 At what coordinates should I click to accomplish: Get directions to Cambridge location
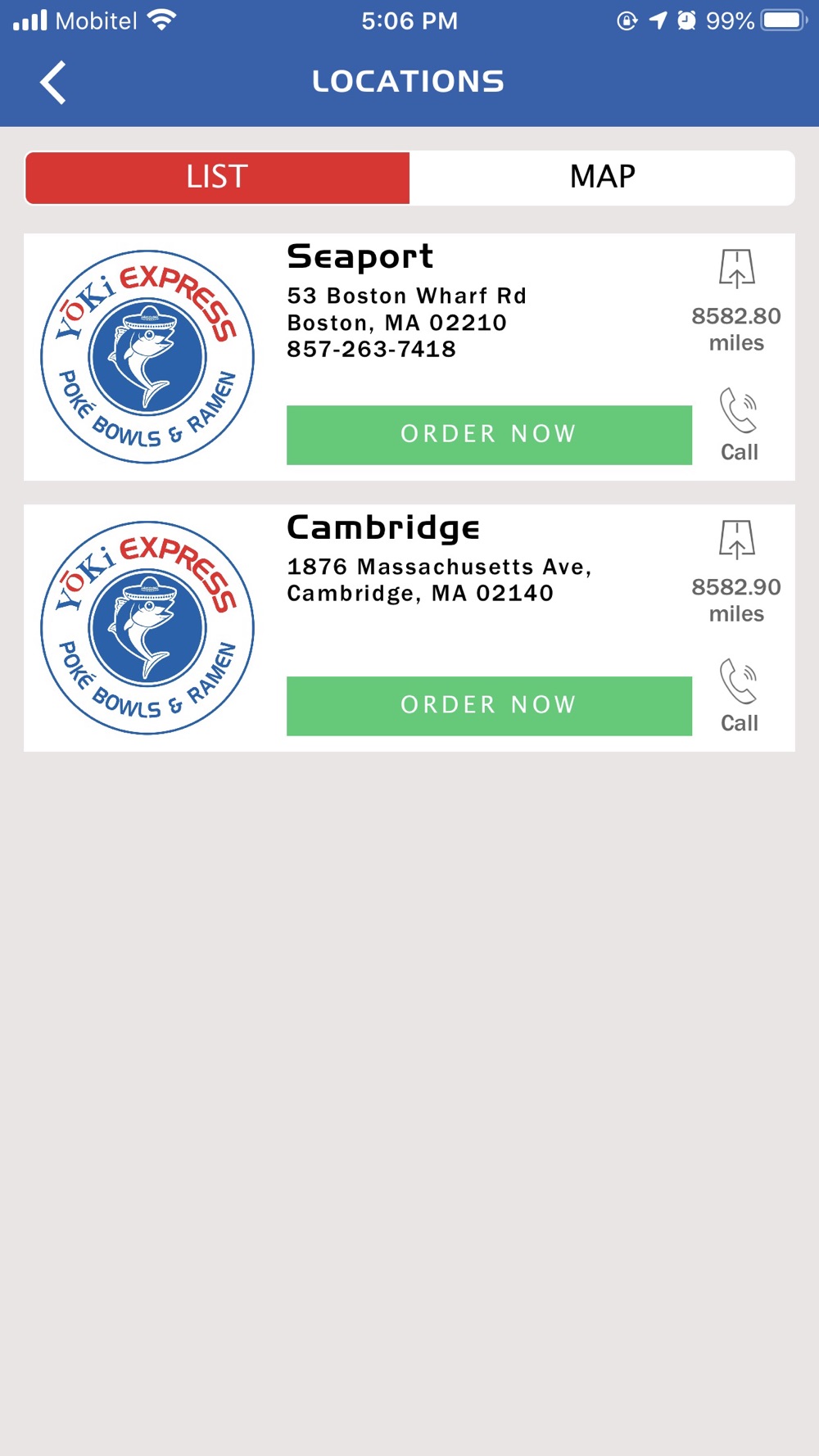coord(736,540)
